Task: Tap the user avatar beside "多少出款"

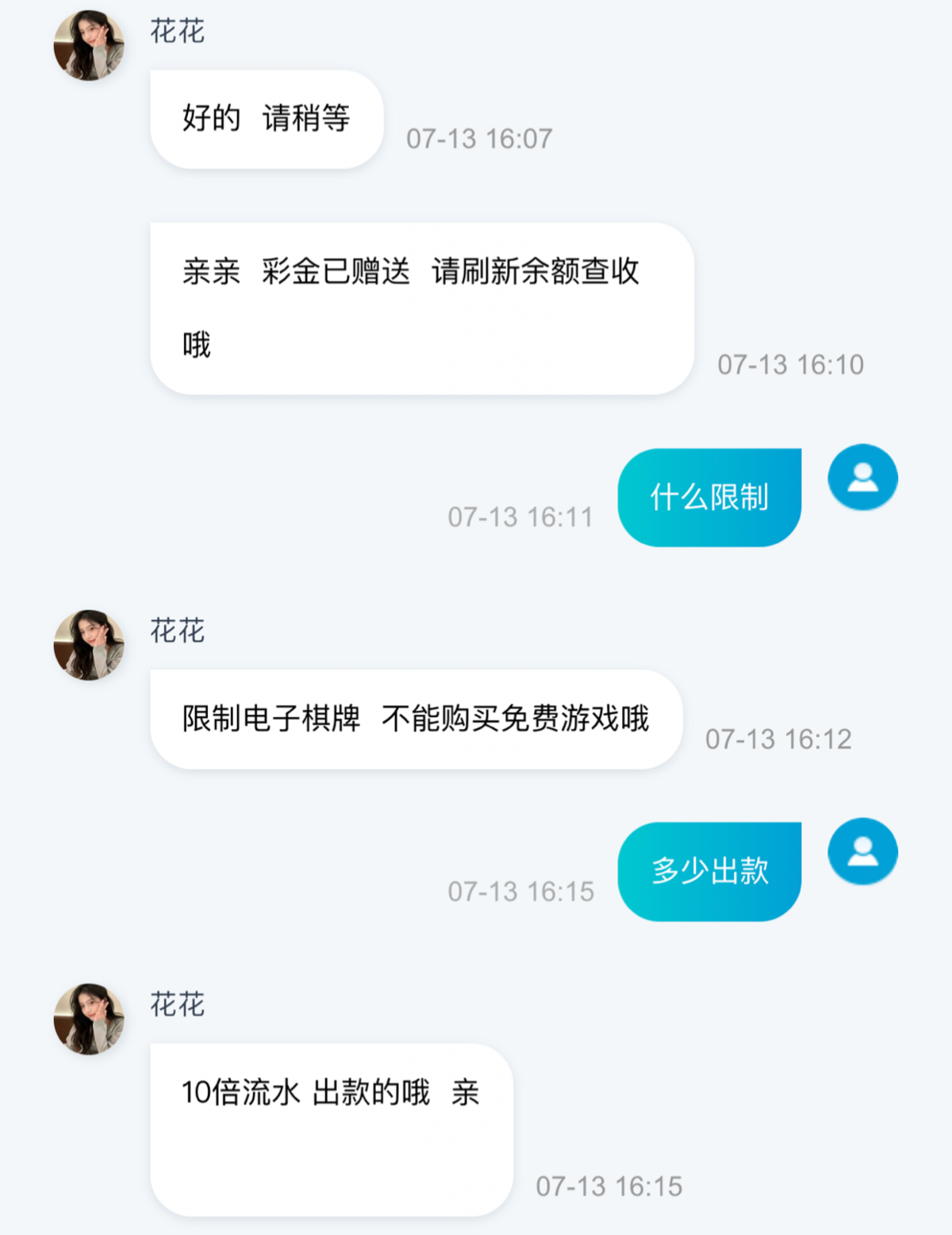Action: click(x=862, y=852)
